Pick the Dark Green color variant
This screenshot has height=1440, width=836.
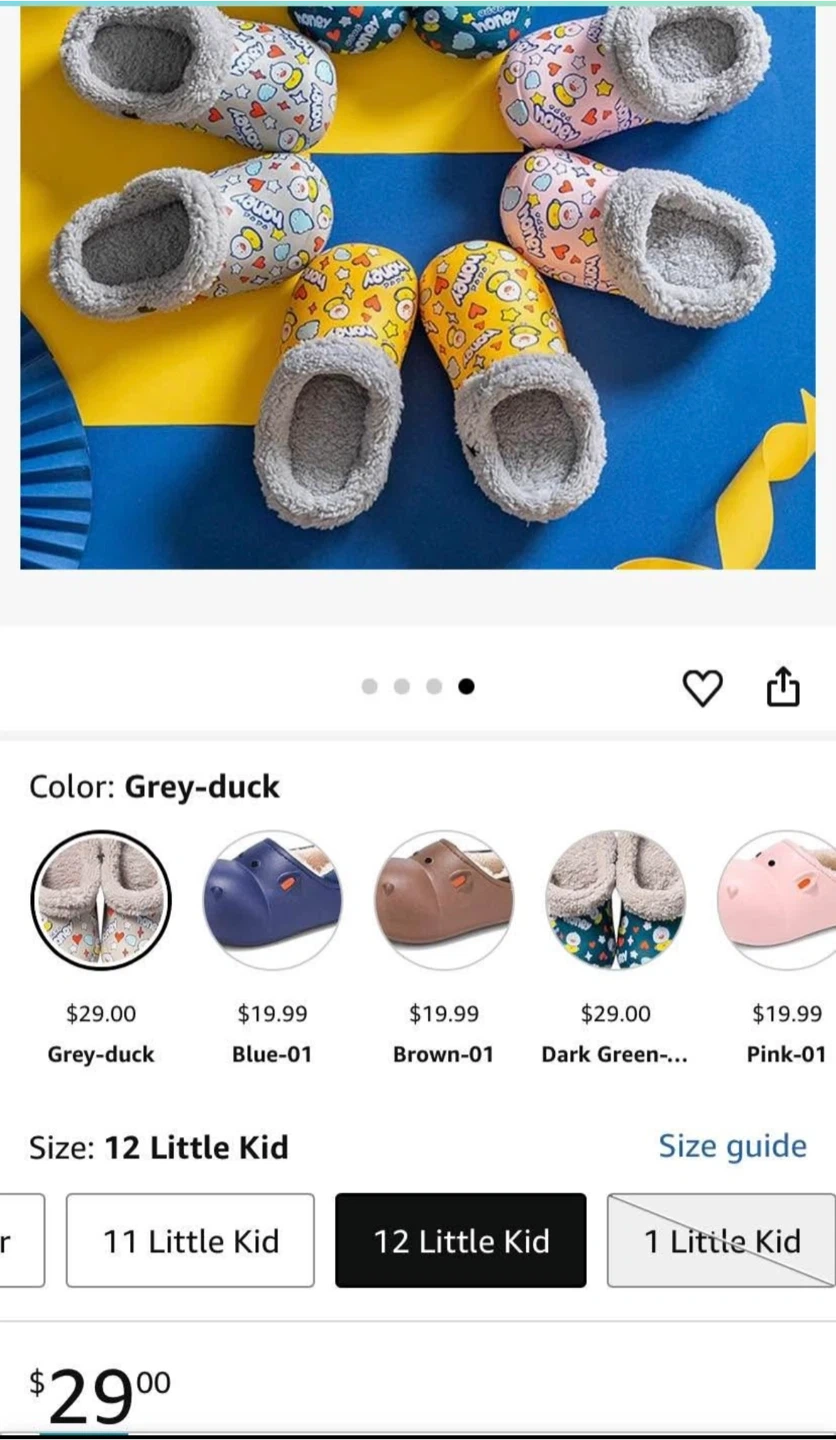point(615,900)
